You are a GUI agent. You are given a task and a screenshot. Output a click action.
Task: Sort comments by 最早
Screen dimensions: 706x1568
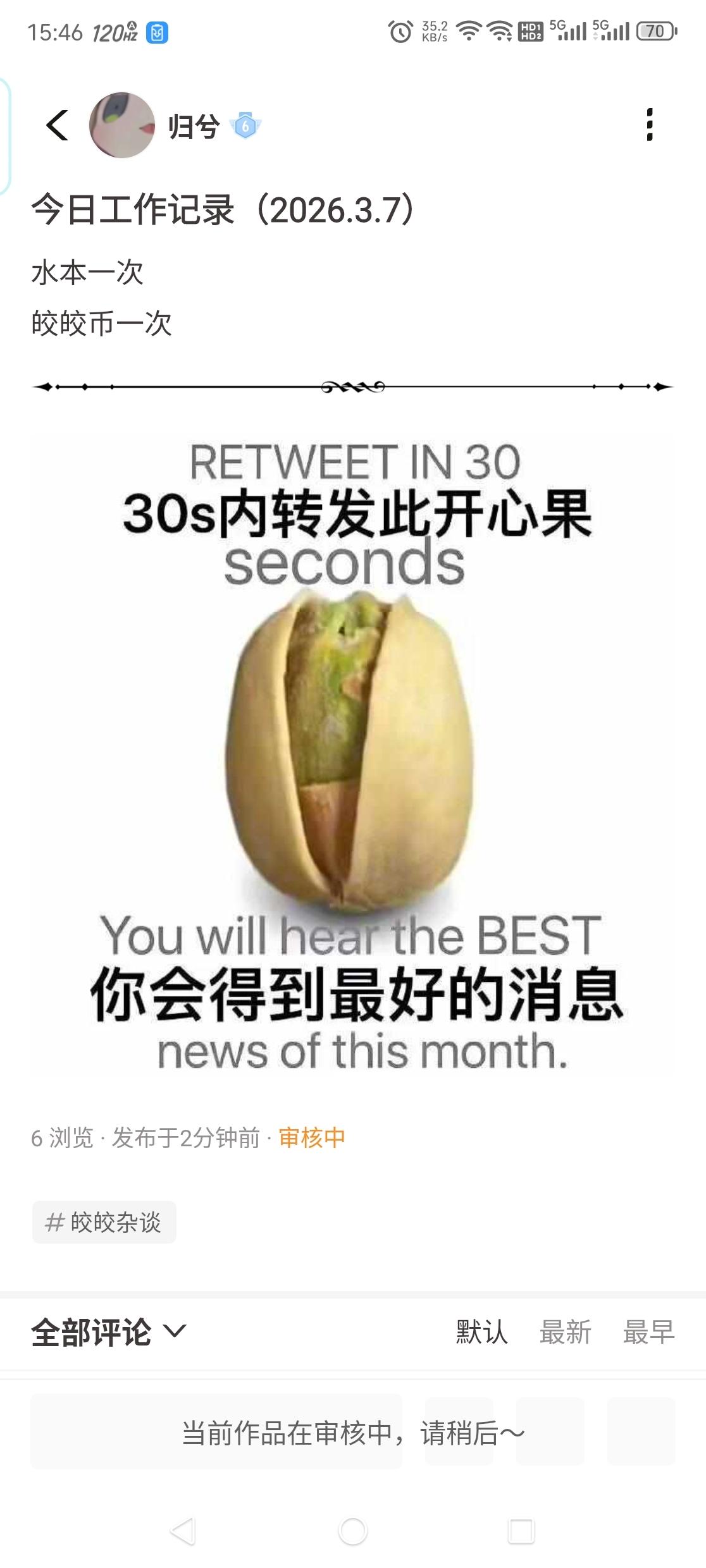tap(648, 1332)
